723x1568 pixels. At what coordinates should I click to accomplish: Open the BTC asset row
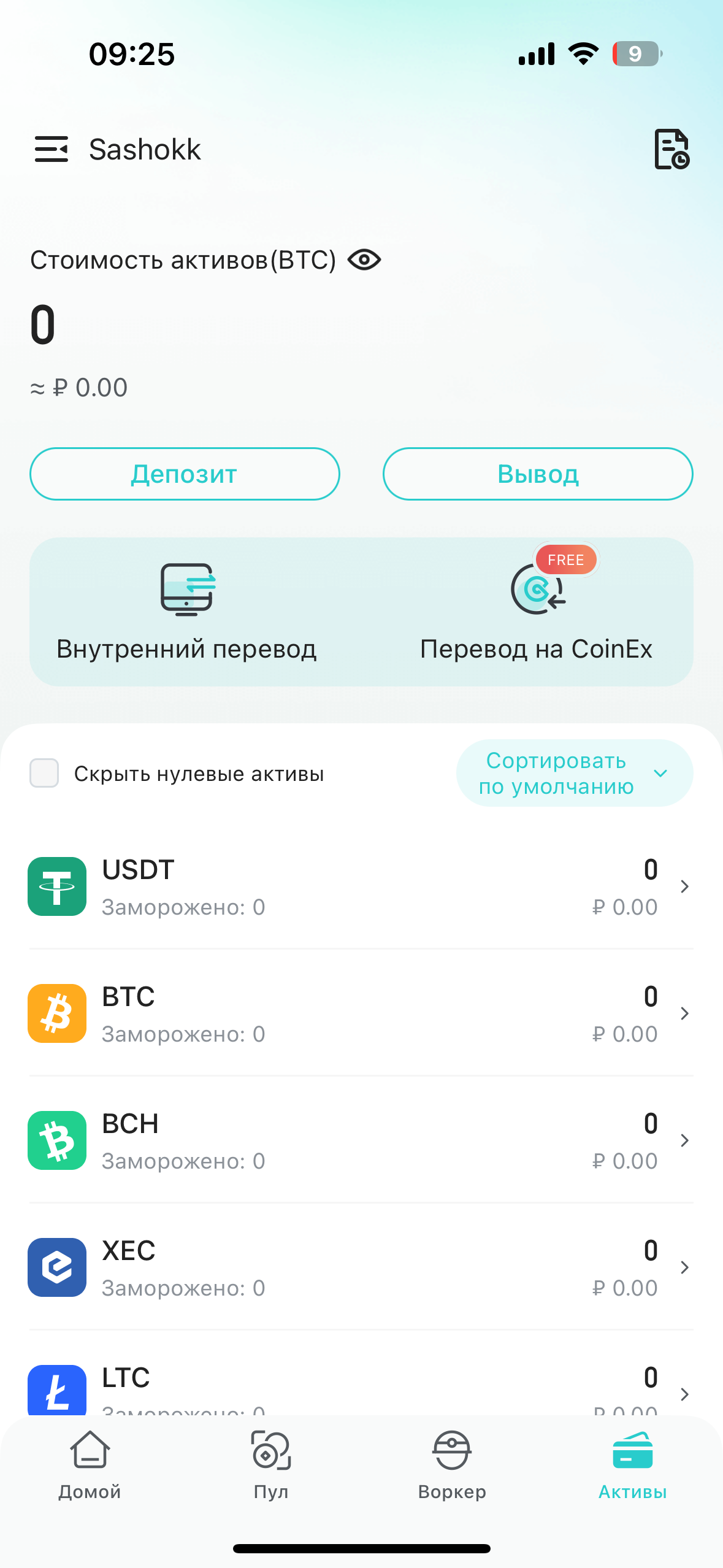[x=361, y=1014]
